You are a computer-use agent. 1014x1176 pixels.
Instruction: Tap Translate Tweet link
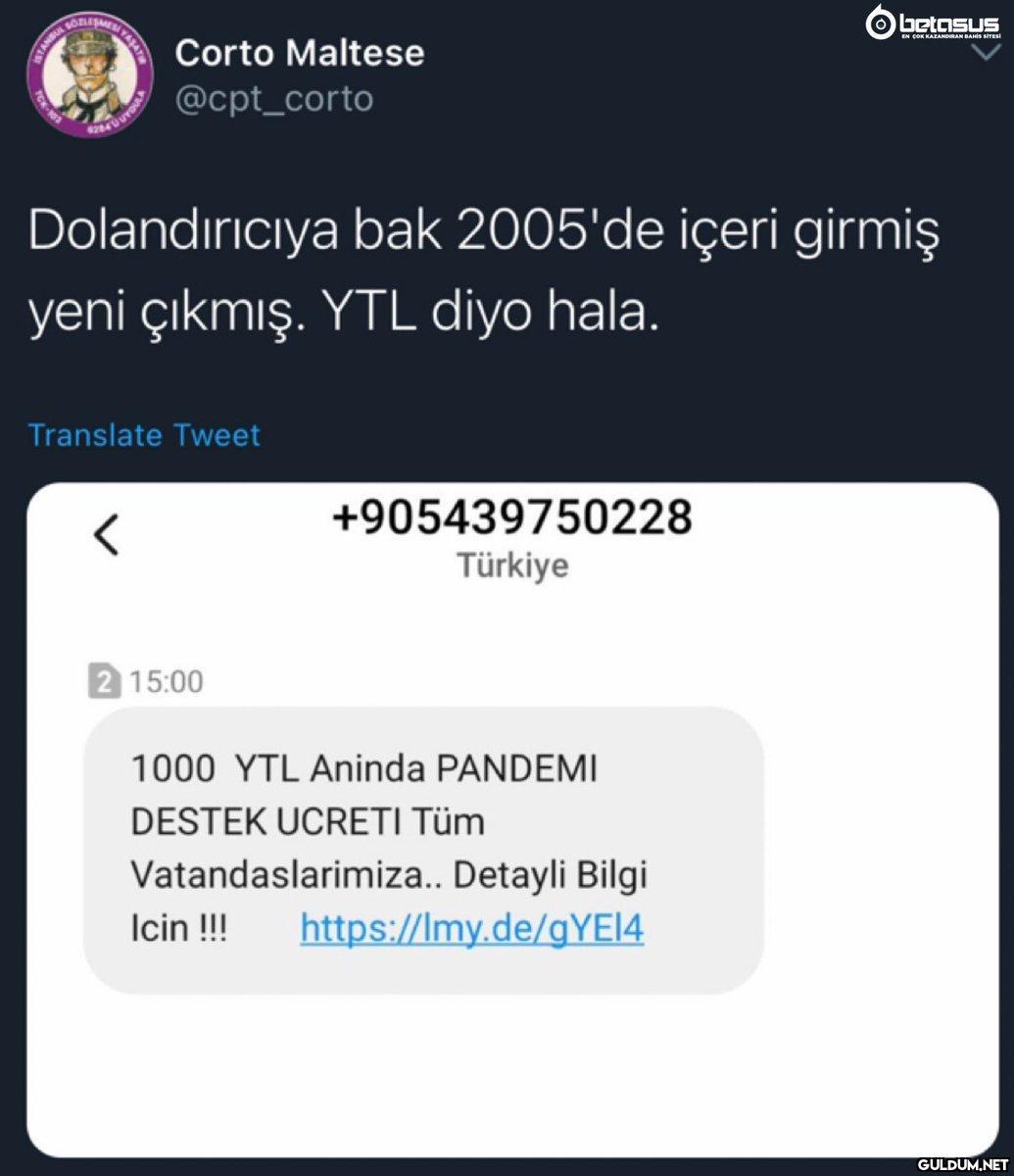(x=144, y=434)
